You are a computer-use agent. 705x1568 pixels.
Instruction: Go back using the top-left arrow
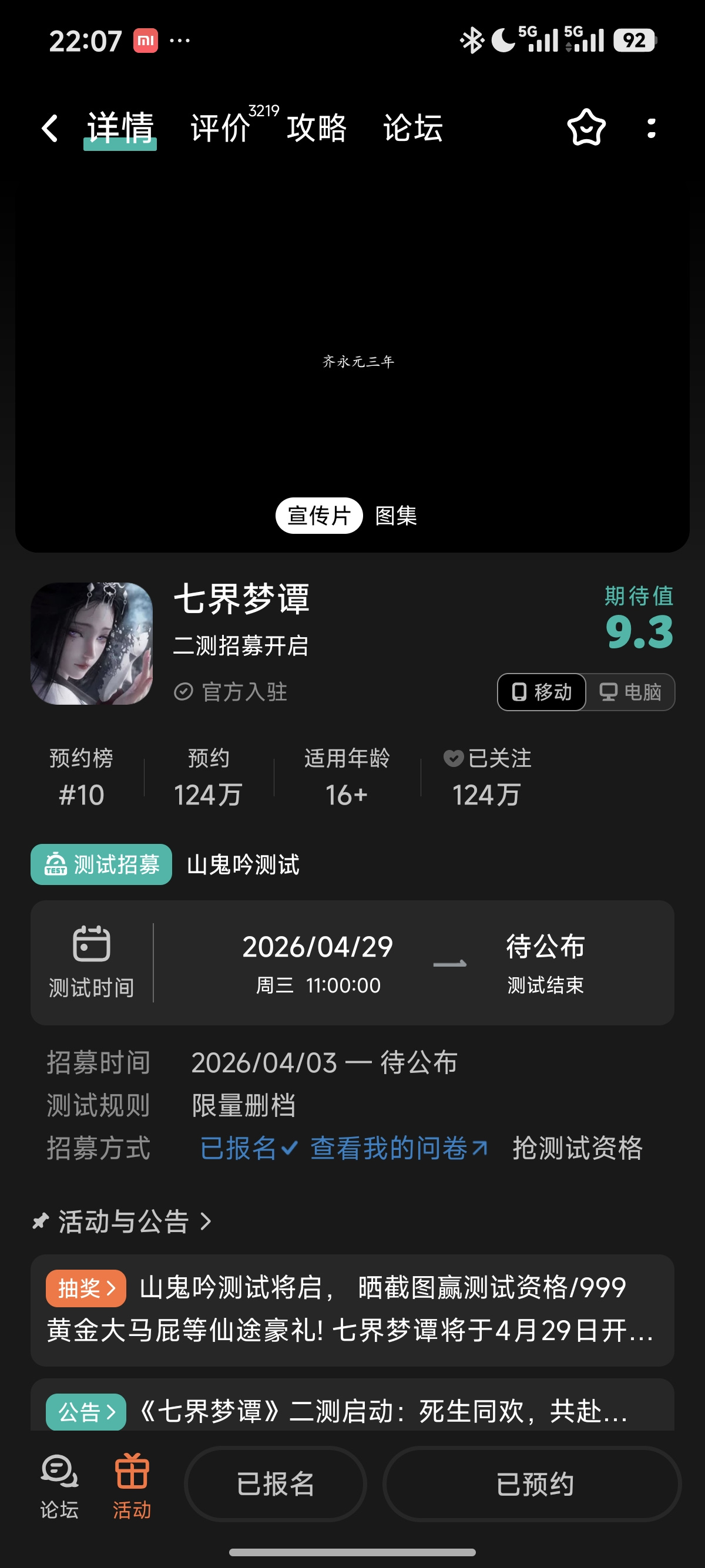pos(50,129)
